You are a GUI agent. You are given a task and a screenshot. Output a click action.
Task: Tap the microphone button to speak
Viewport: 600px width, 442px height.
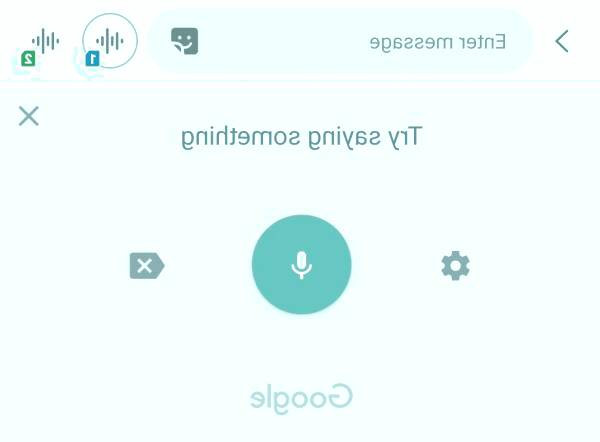(301, 265)
